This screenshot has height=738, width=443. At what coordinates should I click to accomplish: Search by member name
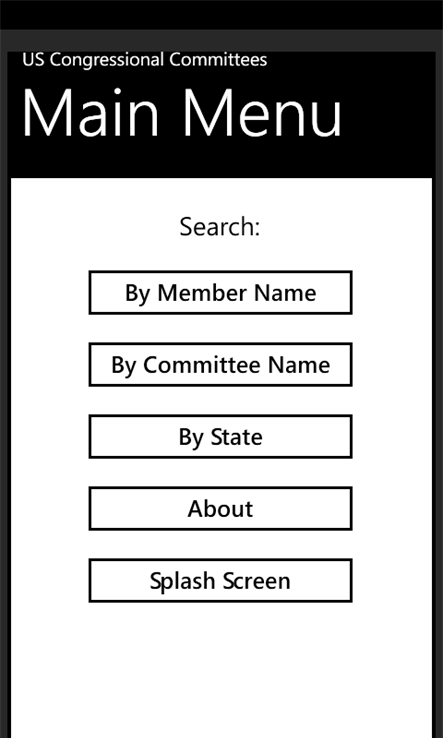pos(220,292)
